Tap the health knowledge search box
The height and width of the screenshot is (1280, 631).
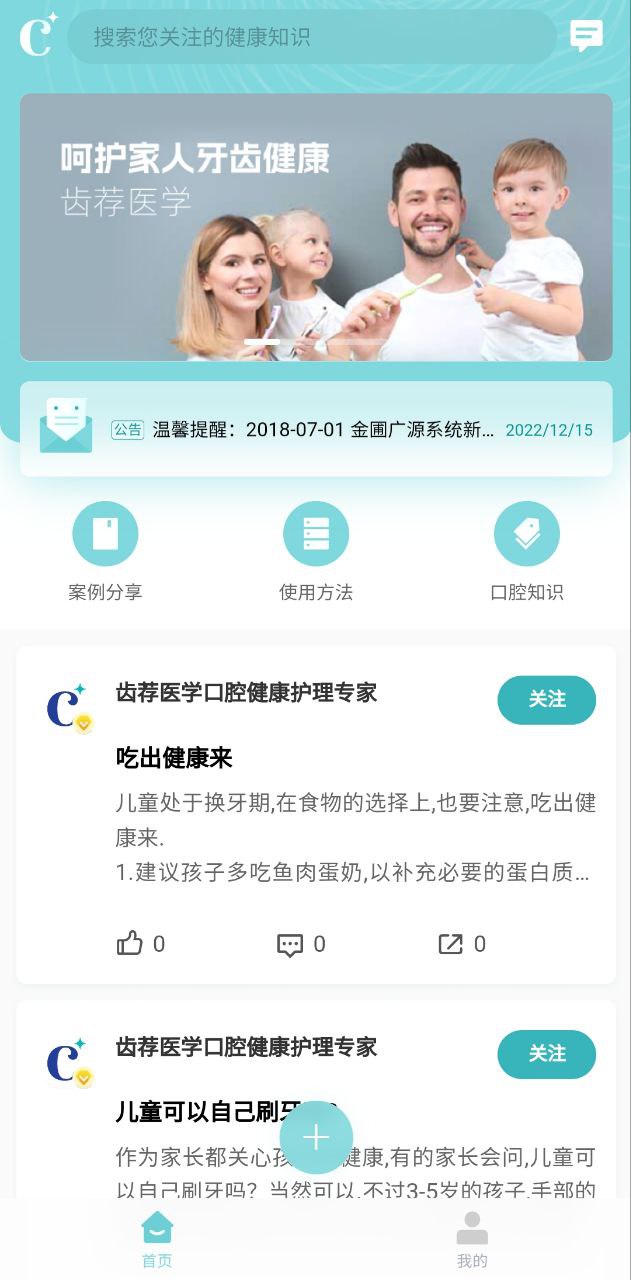click(310, 38)
